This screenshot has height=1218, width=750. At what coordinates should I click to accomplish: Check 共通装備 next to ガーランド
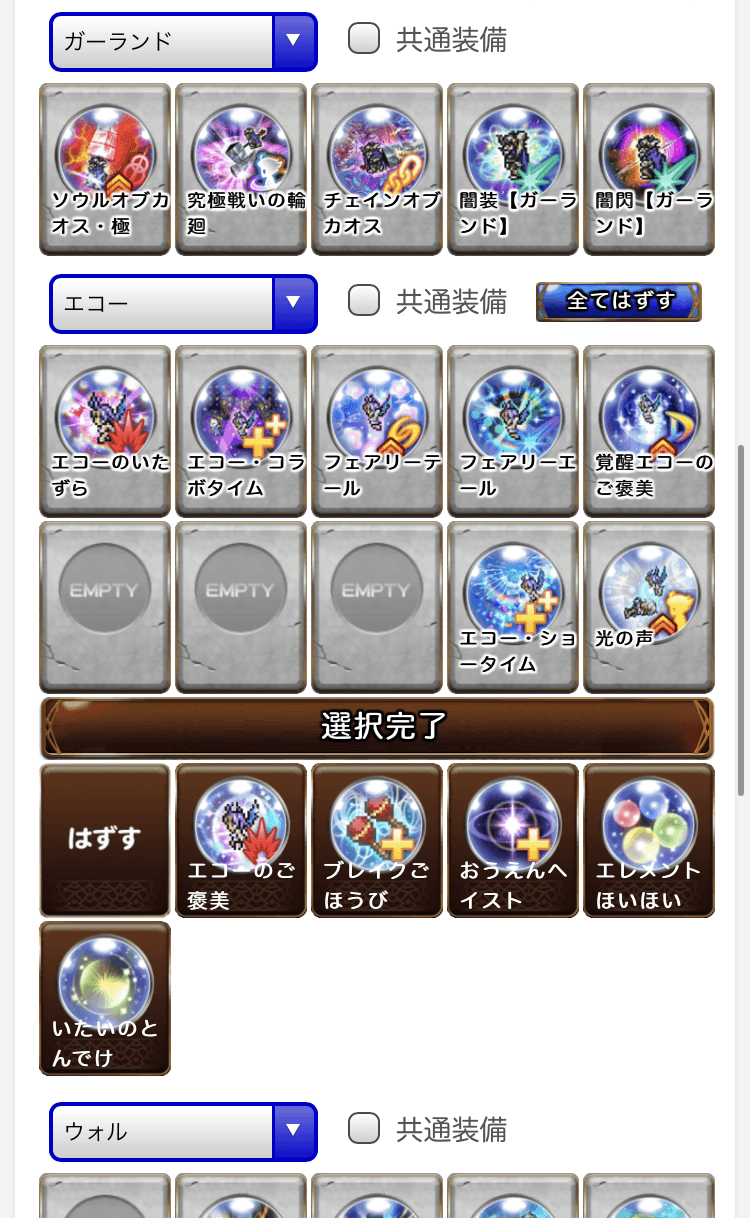point(364,39)
